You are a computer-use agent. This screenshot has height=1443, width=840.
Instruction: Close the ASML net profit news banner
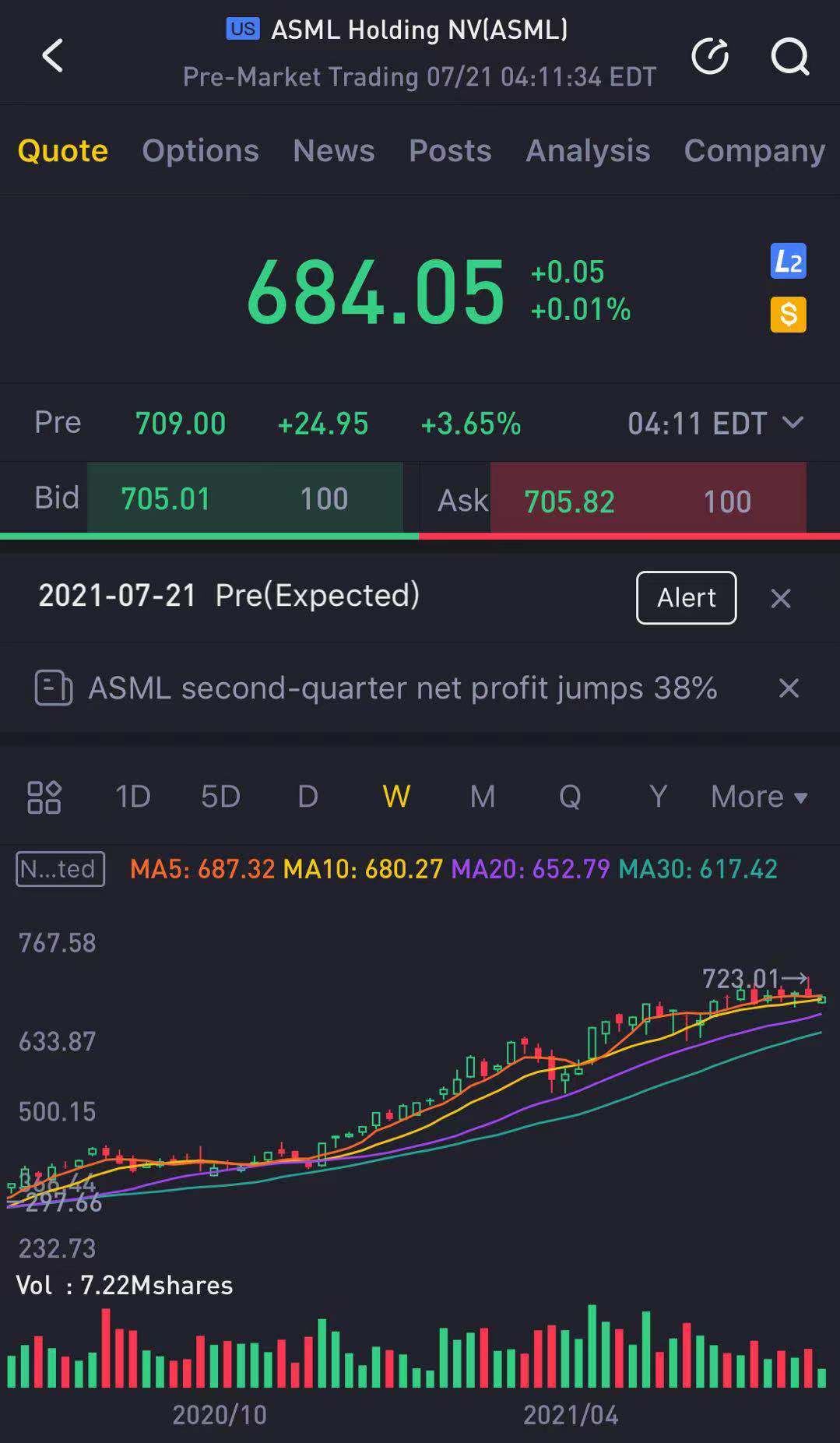789,688
